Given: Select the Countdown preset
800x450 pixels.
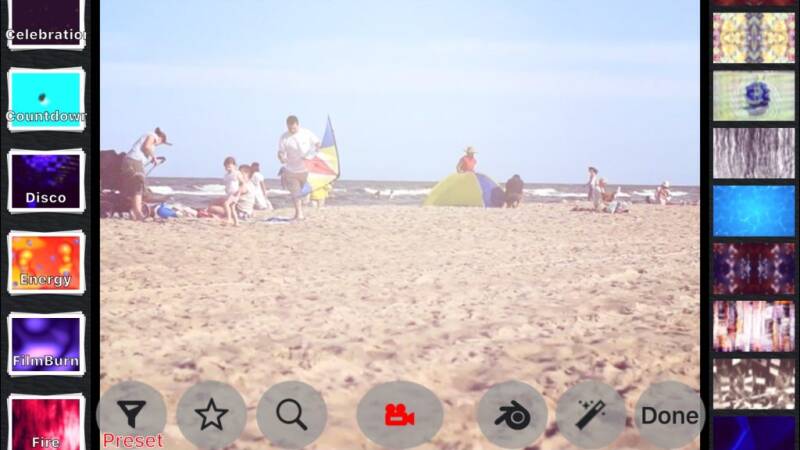Looking at the screenshot, I should 46,99.
